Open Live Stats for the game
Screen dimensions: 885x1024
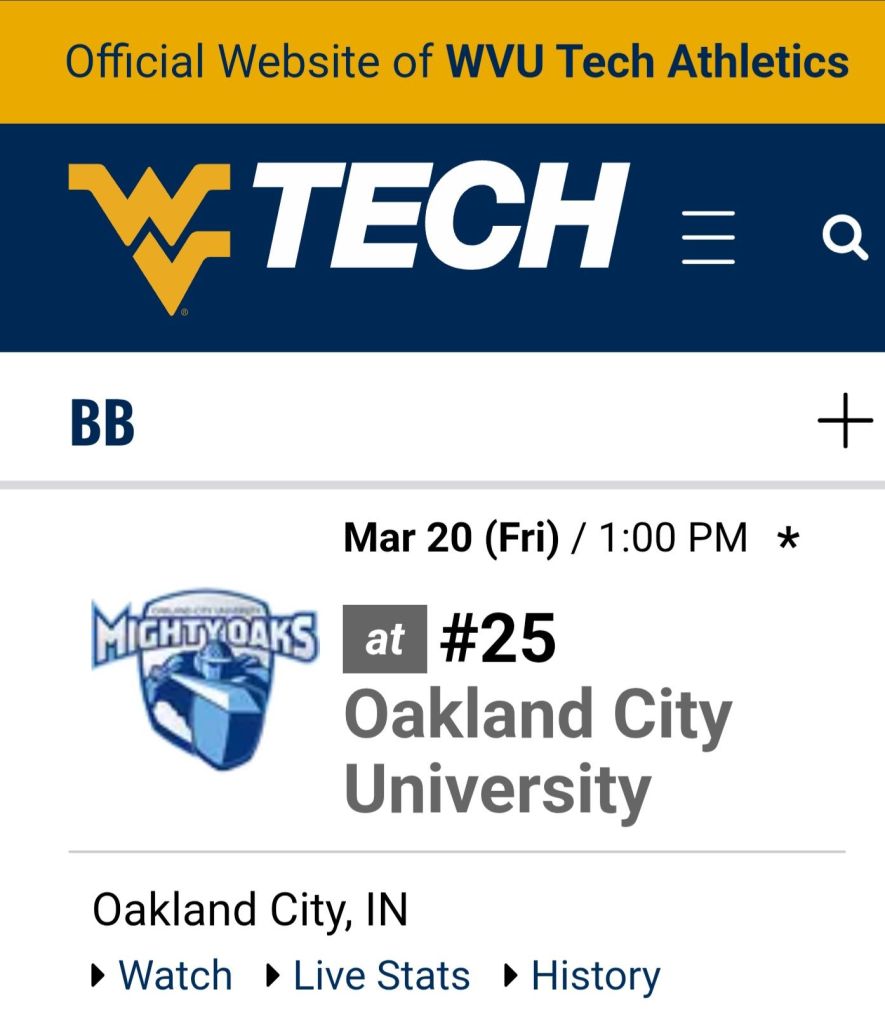tap(381, 976)
